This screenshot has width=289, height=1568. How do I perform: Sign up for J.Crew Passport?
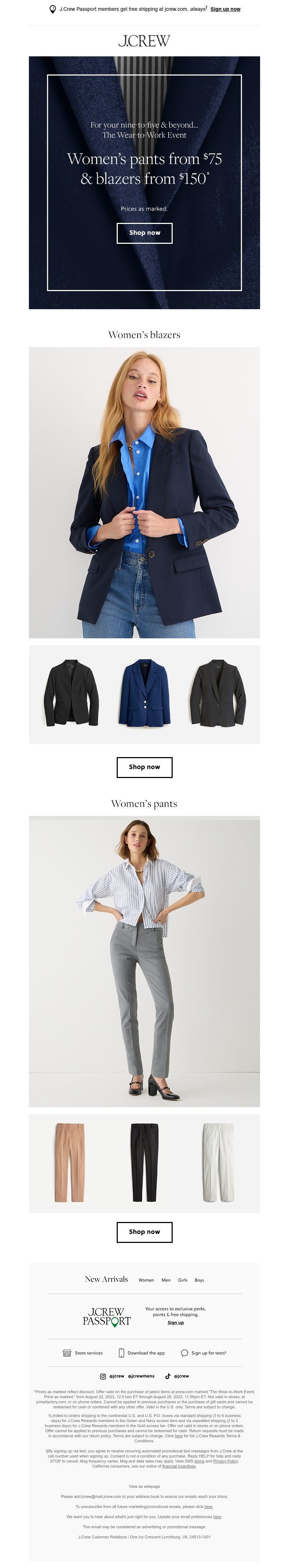click(x=175, y=1323)
